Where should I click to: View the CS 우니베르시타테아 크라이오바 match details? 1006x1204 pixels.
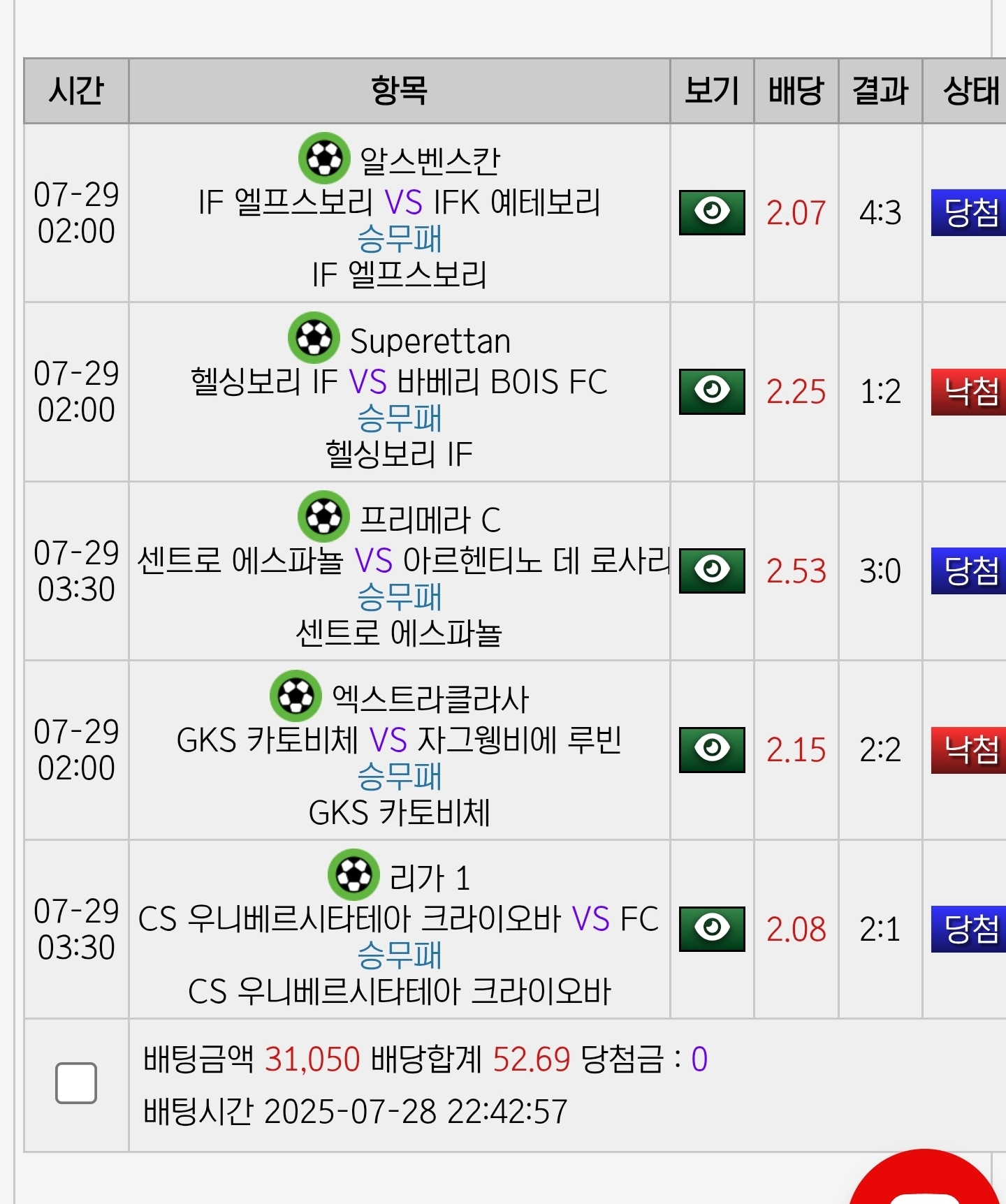[x=712, y=929]
